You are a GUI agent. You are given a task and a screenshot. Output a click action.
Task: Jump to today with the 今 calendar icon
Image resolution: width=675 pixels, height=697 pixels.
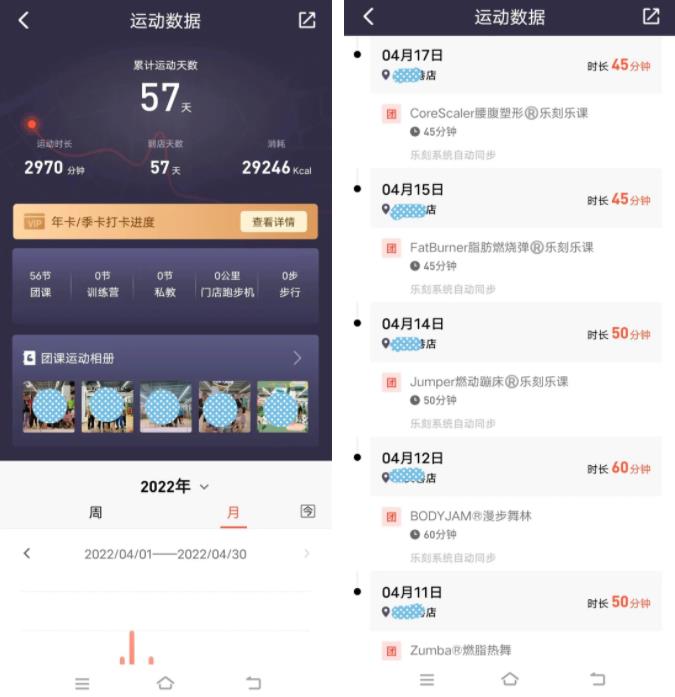click(x=308, y=512)
